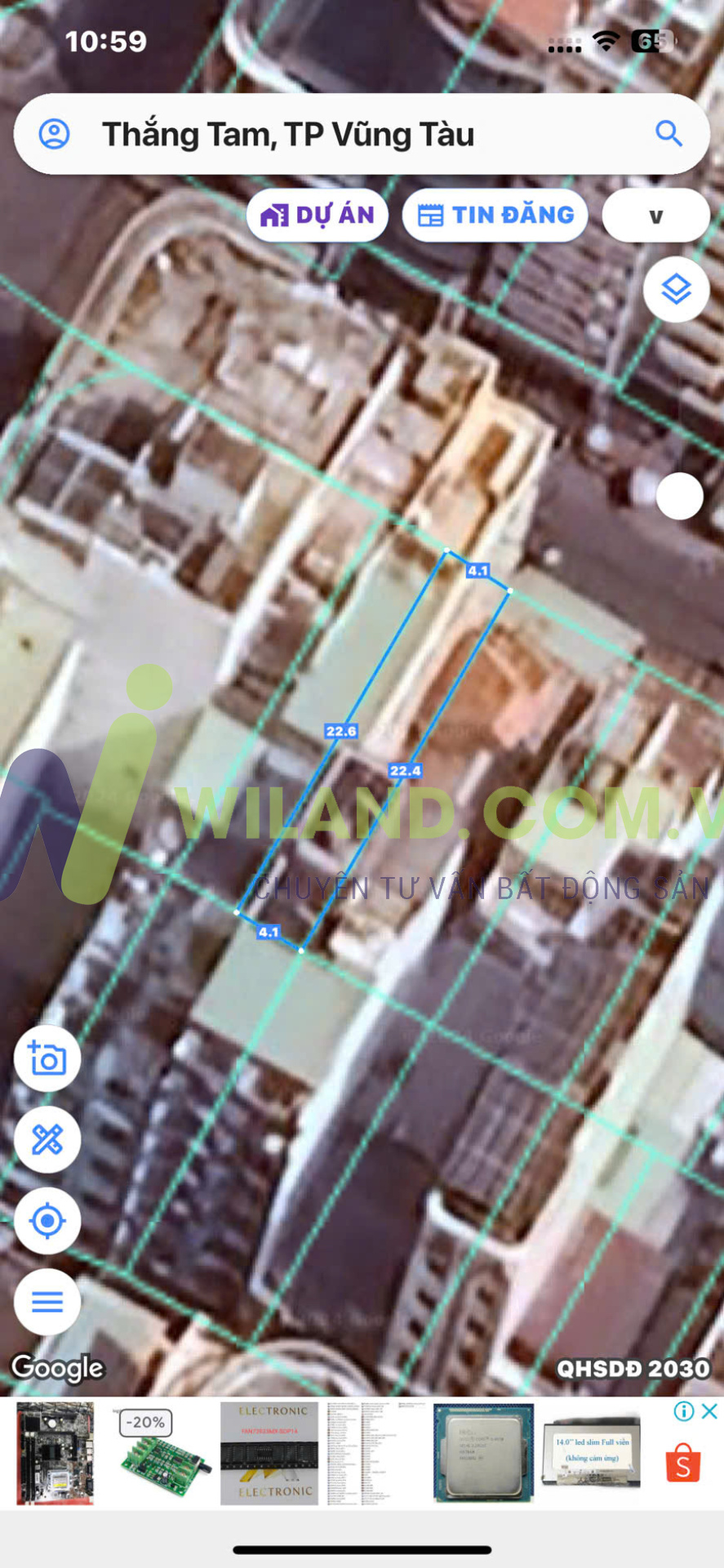Expand the V dropdown chip
Screen dimensions: 724x1568
pyautogui.click(x=655, y=216)
